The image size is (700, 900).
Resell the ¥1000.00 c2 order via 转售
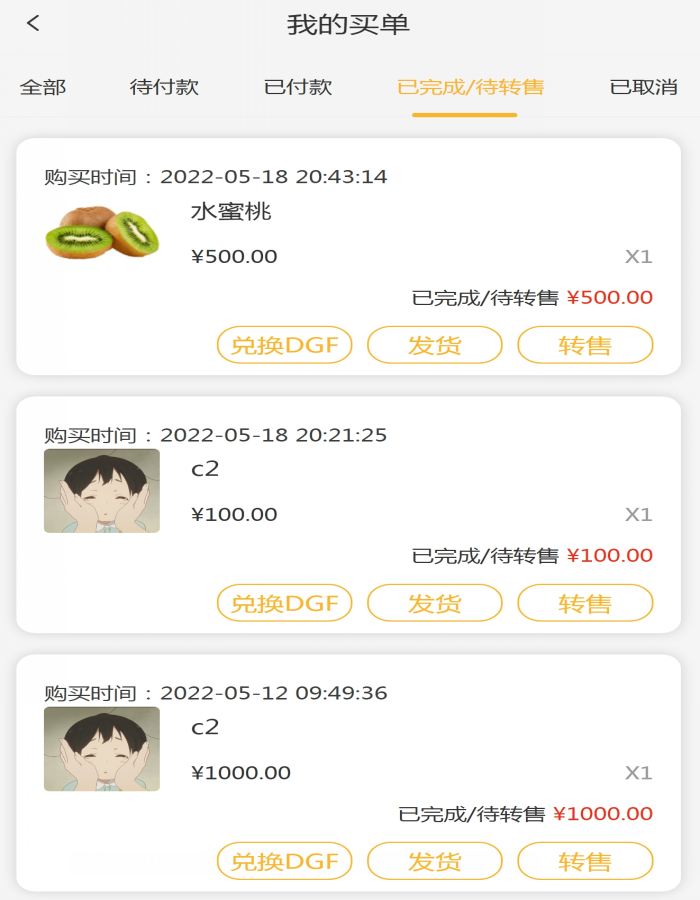[585, 861]
